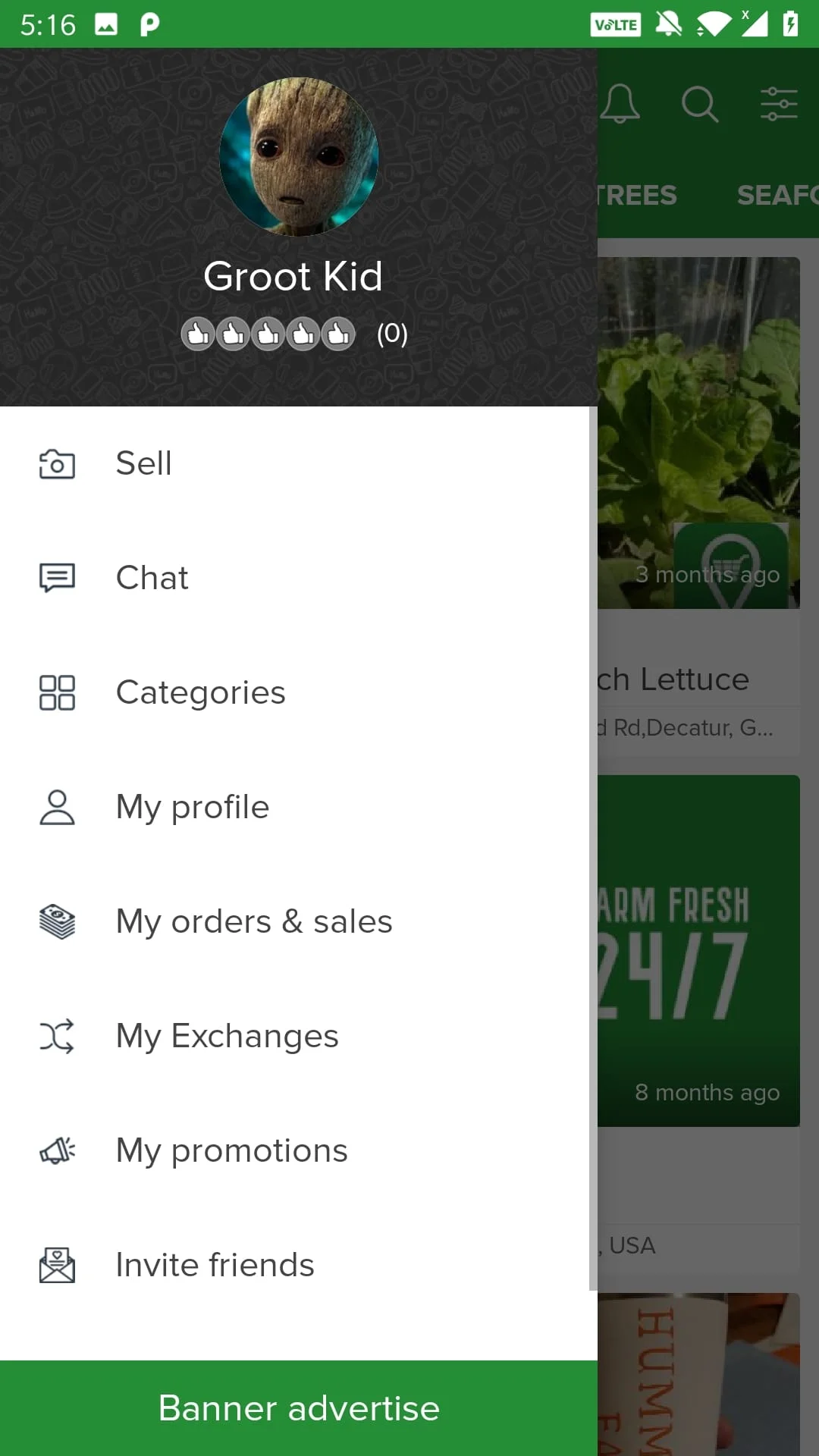
Task: Click the money stack icon for orders
Action: click(57, 922)
